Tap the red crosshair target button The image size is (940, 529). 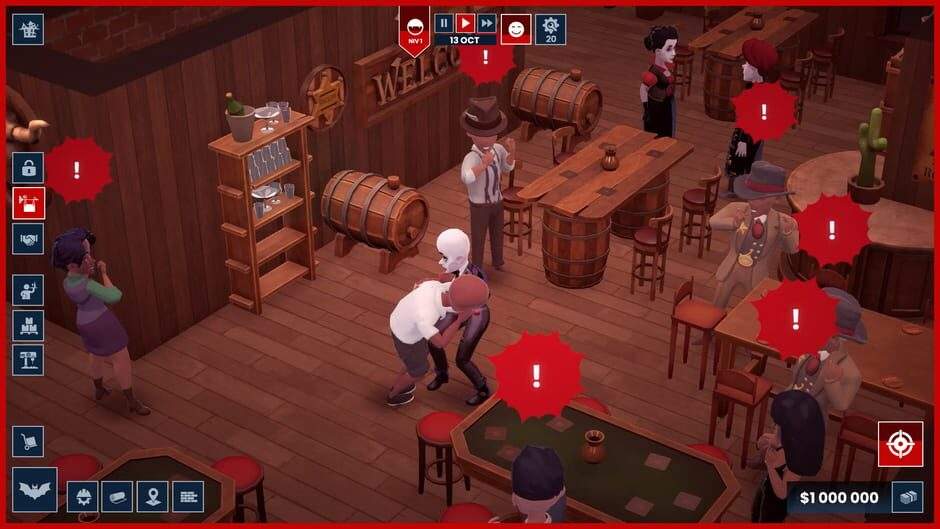pyautogui.click(x=900, y=444)
